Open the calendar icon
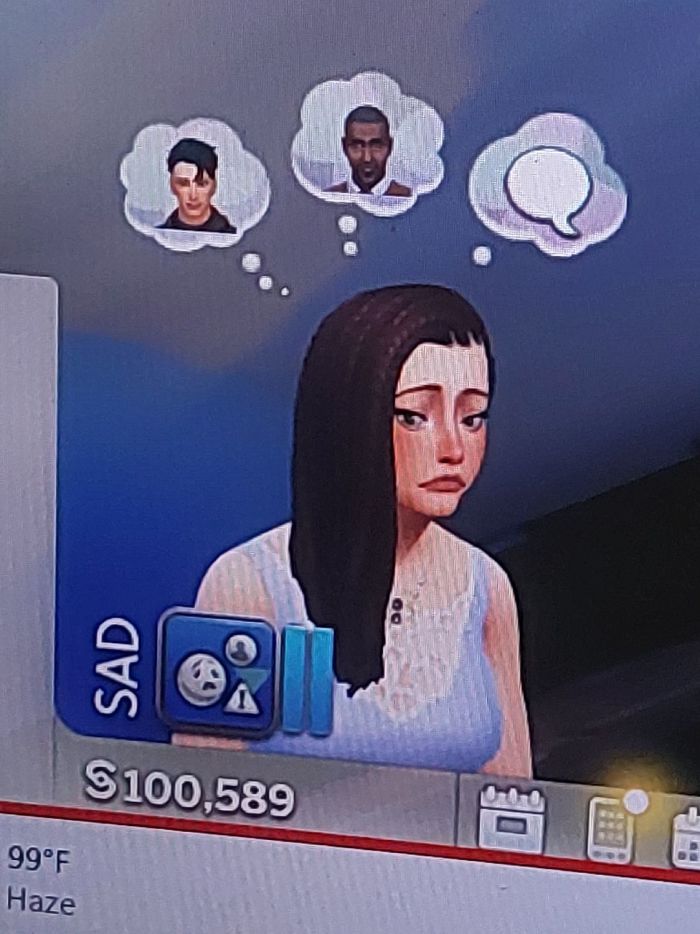This screenshot has height=934, width=700. point(511,816)
